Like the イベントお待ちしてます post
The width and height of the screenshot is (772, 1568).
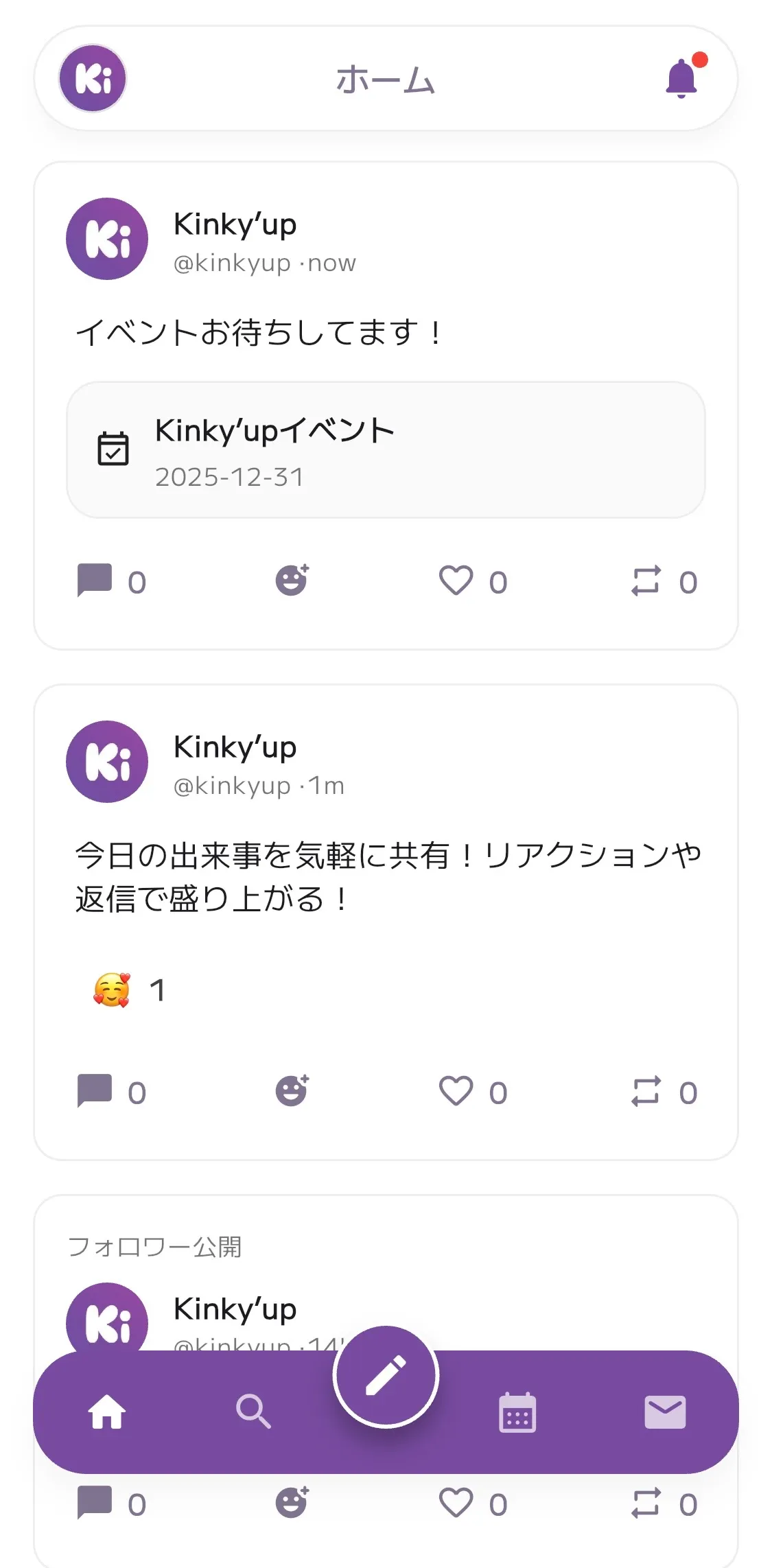(x=456, y=581)
